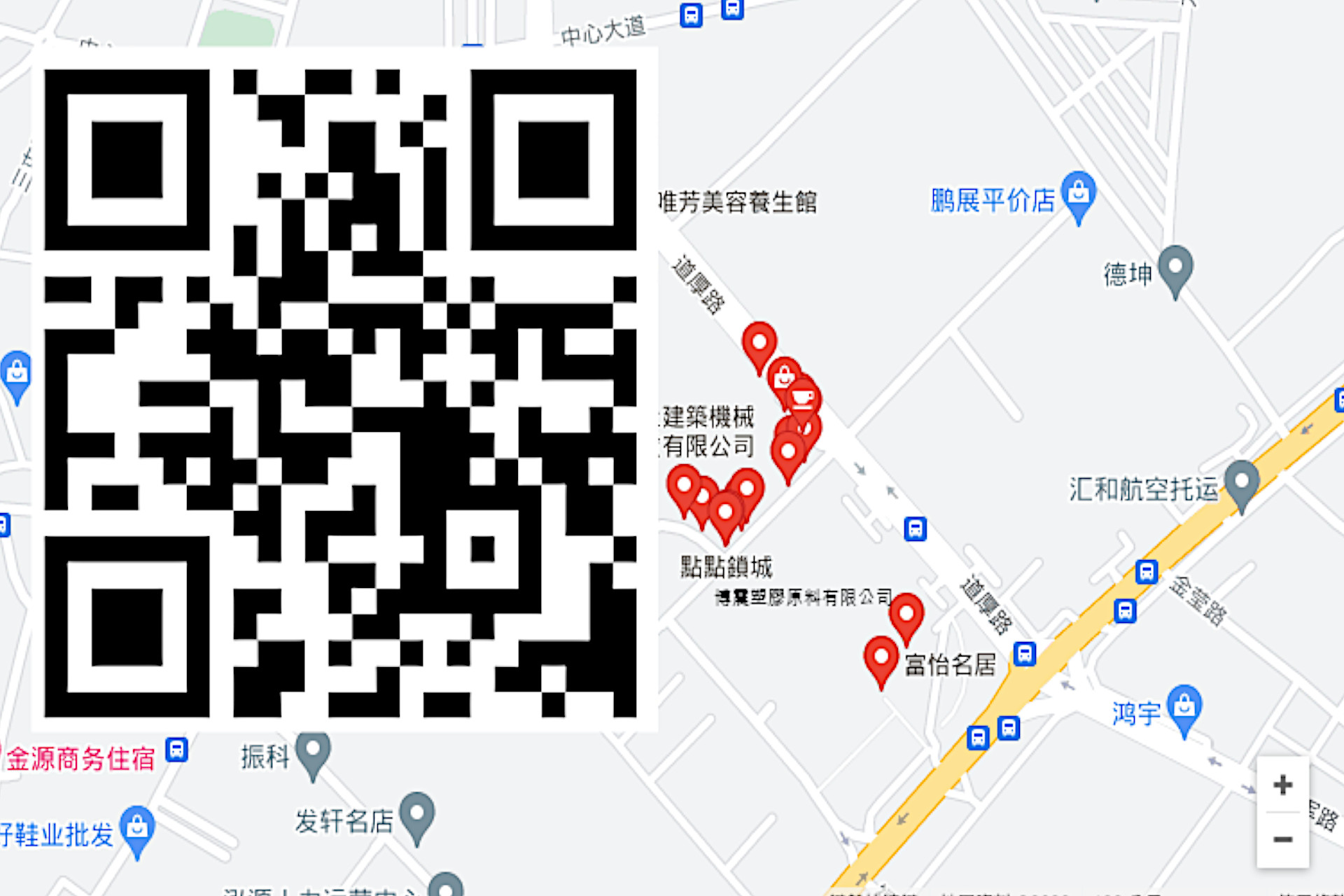
Task: Zoom out with the minus button
Action: point(1282,839)
